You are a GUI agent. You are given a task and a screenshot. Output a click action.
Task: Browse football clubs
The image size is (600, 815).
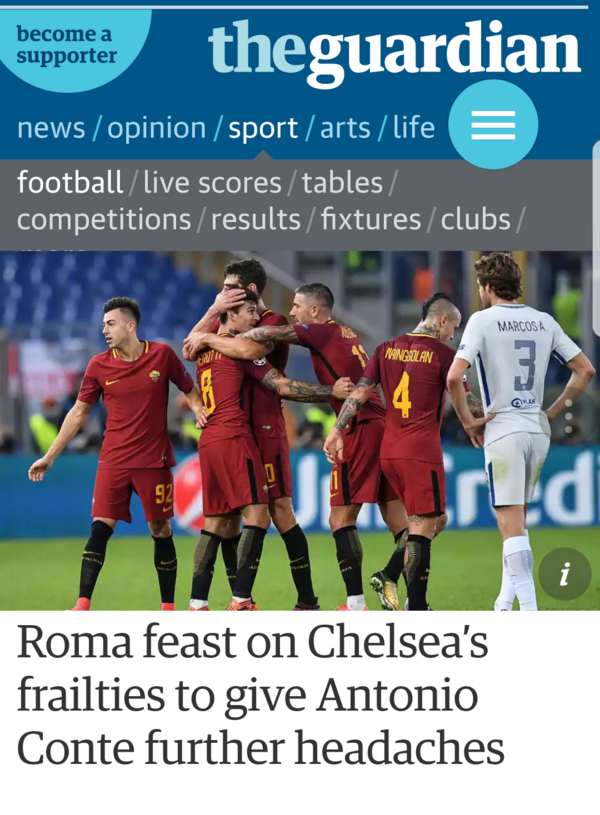tap(476, 219)
